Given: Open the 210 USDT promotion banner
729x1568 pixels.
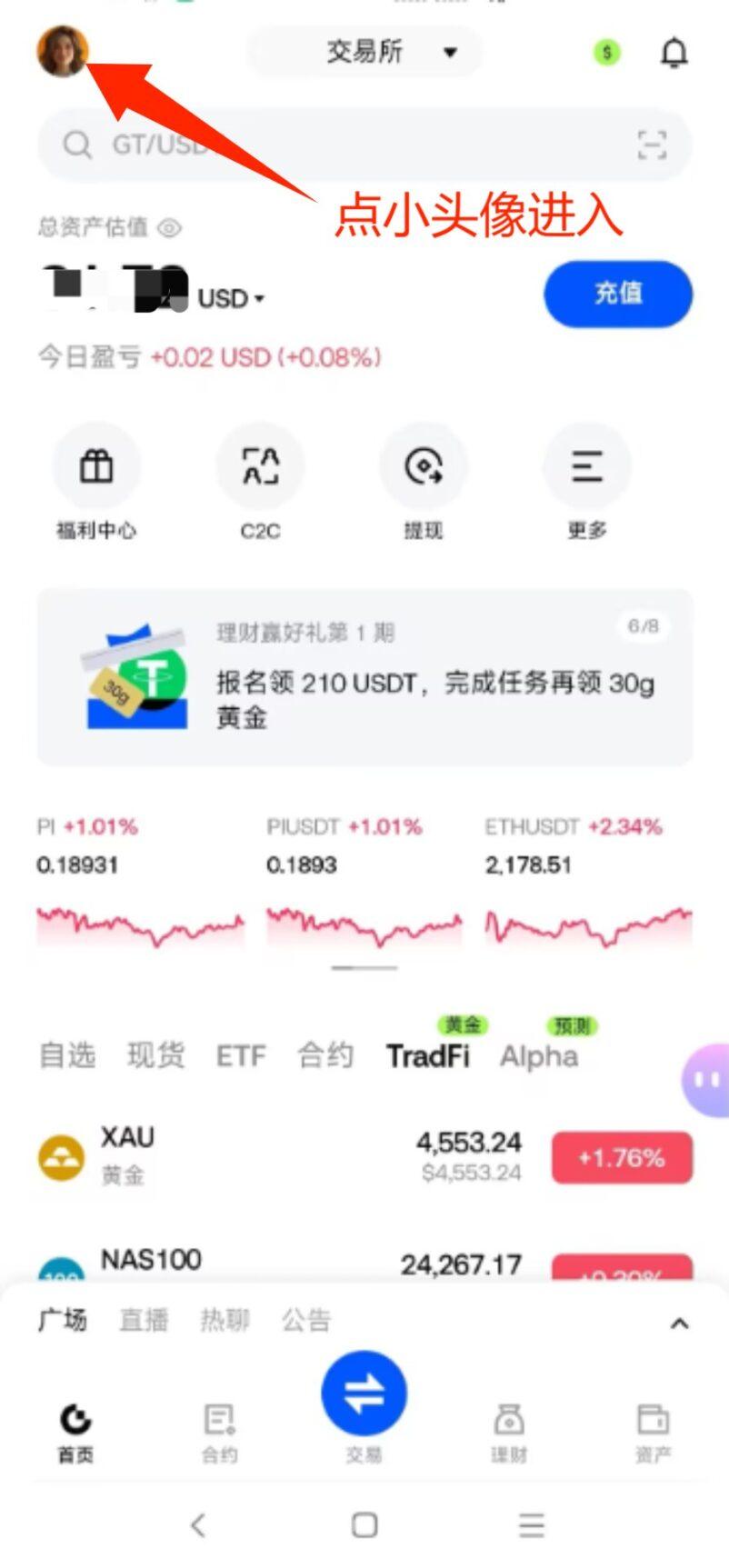Looking at the screenshot, I should 364,677.
